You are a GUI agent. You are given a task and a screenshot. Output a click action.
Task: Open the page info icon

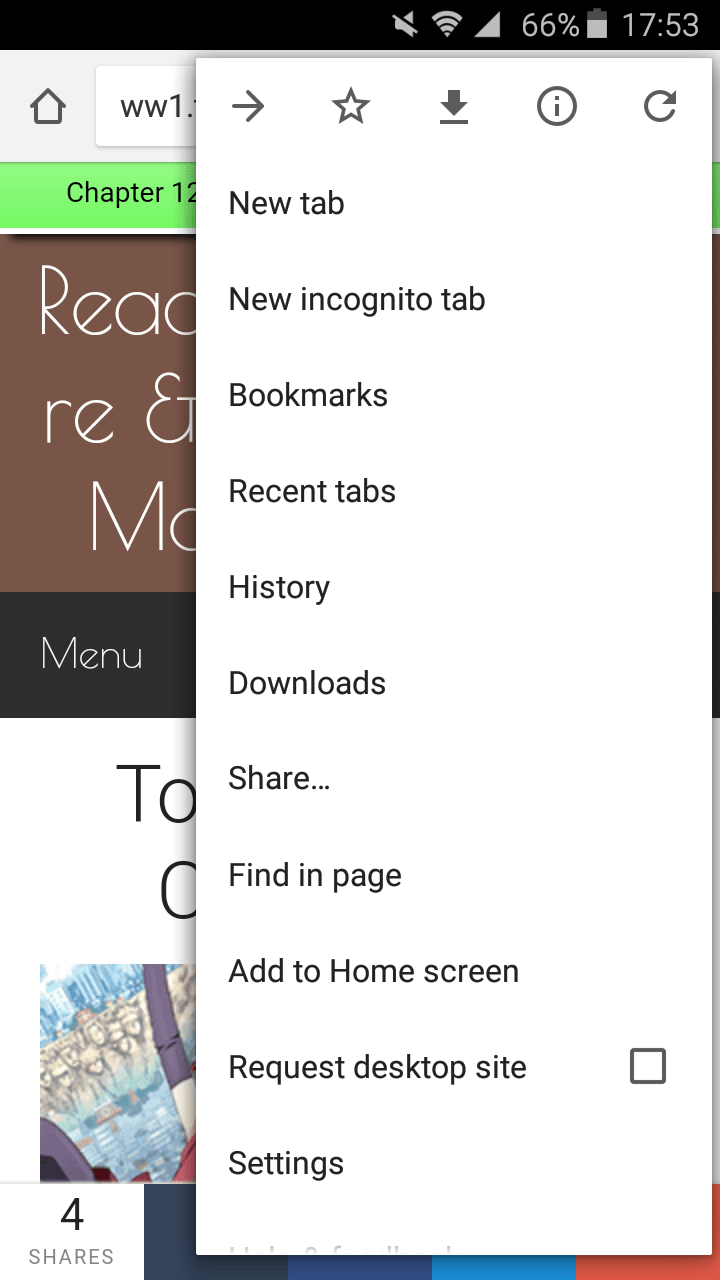coord(557,106)
